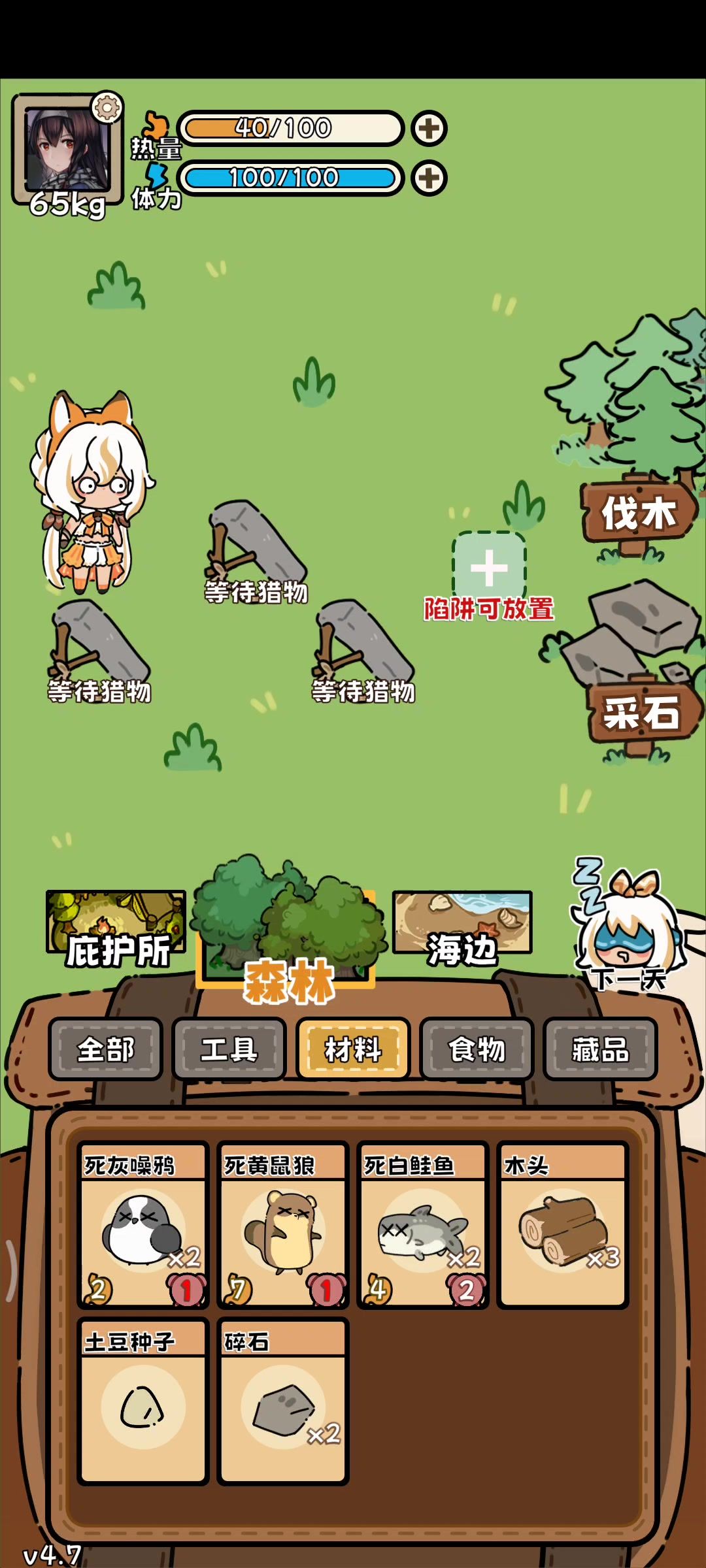Show 全部 items in backpack

[x=105, y=1049]
